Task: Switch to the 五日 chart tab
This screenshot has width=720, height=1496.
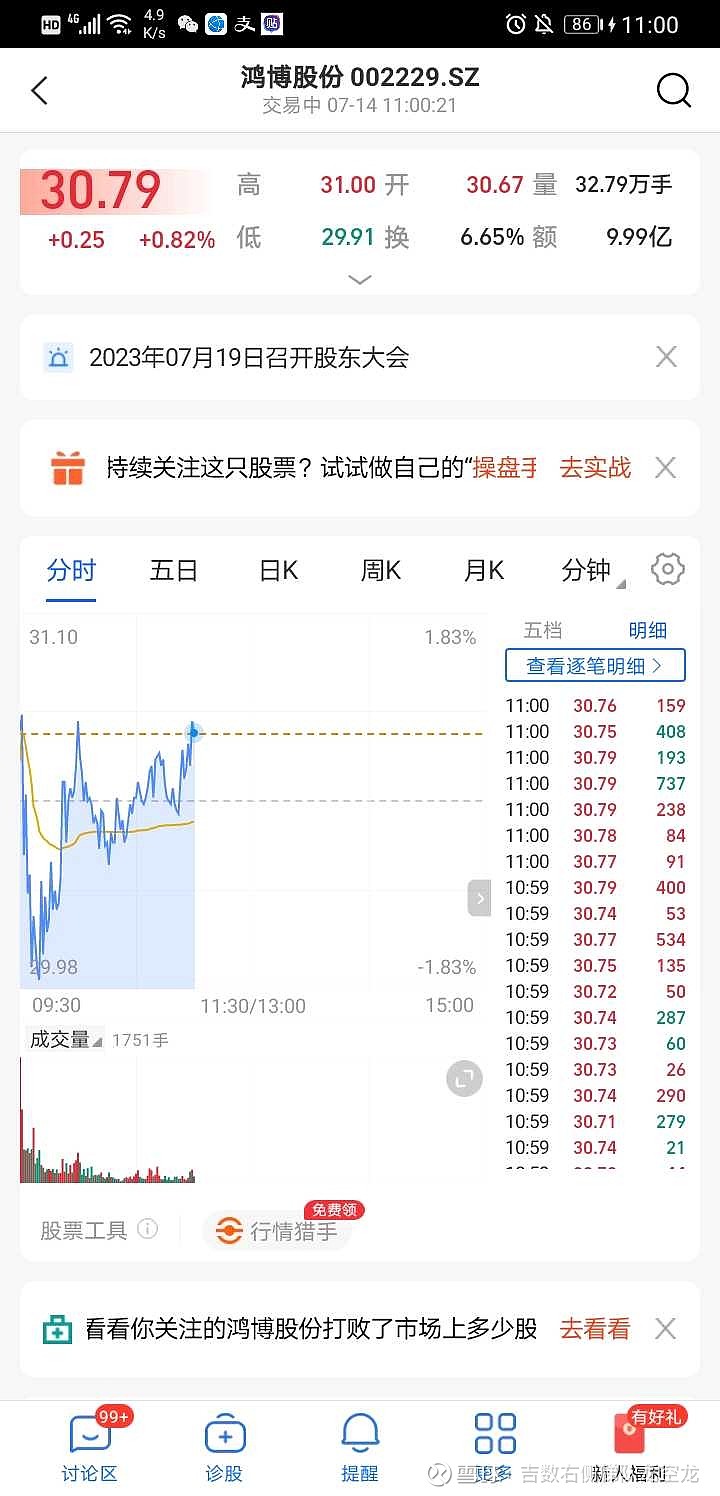Action: pos(174,571)
